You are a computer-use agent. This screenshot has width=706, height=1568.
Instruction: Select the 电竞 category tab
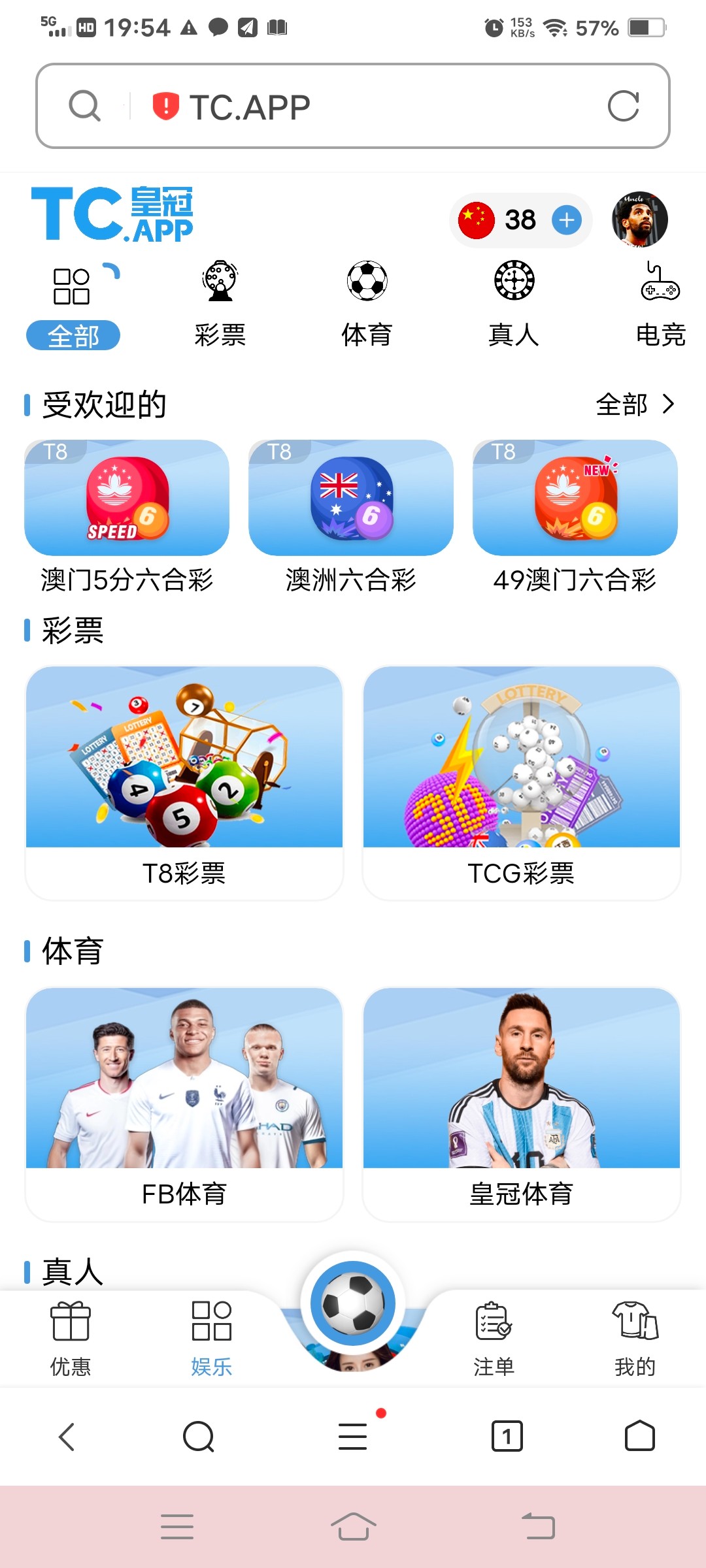660,304
